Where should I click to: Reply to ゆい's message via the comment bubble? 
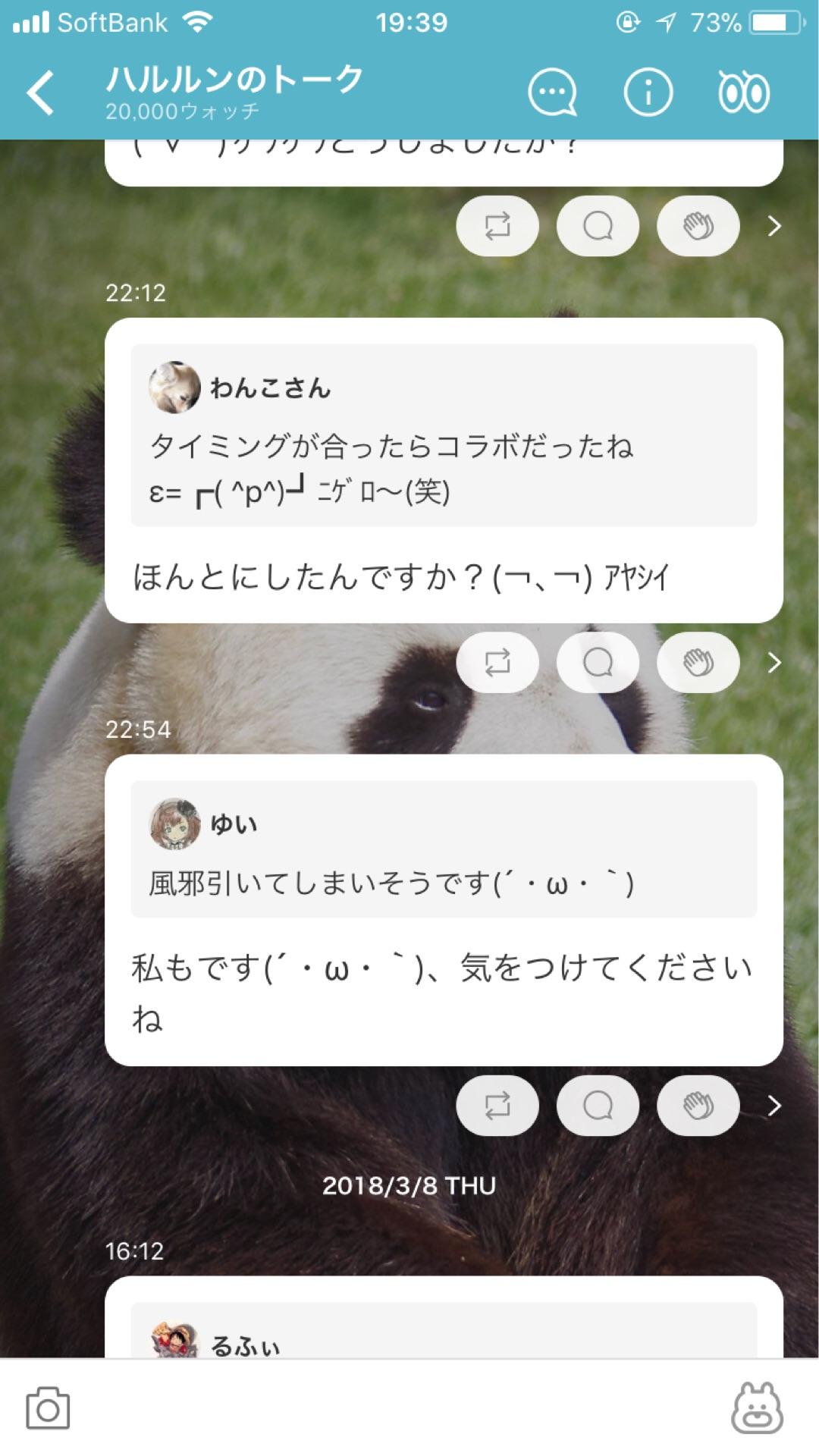coord(598,1105)
